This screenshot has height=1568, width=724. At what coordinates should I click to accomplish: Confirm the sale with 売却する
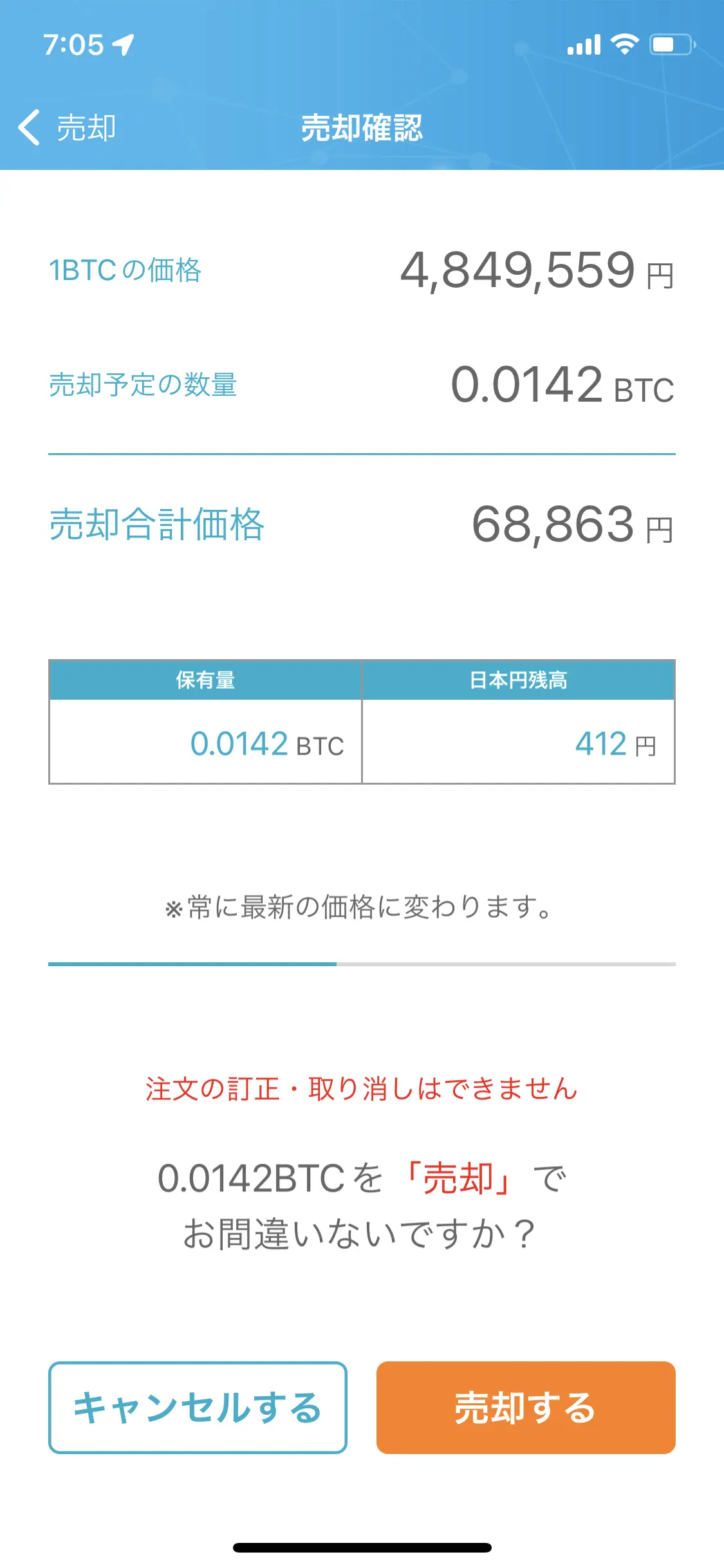coord(526,1407)
